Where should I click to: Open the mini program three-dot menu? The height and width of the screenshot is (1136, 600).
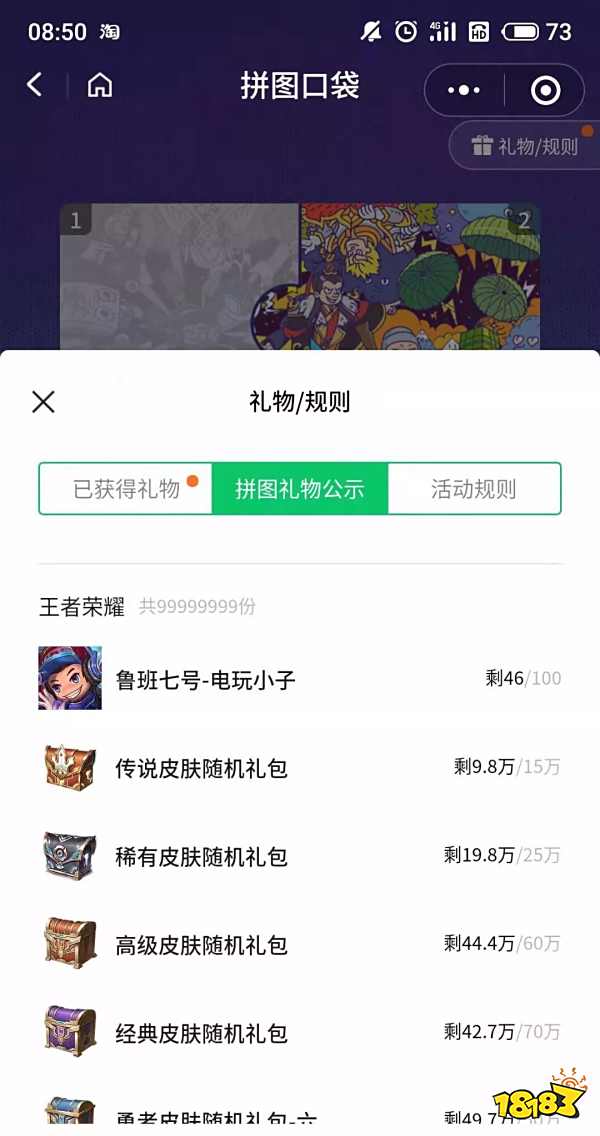[464, 91]
